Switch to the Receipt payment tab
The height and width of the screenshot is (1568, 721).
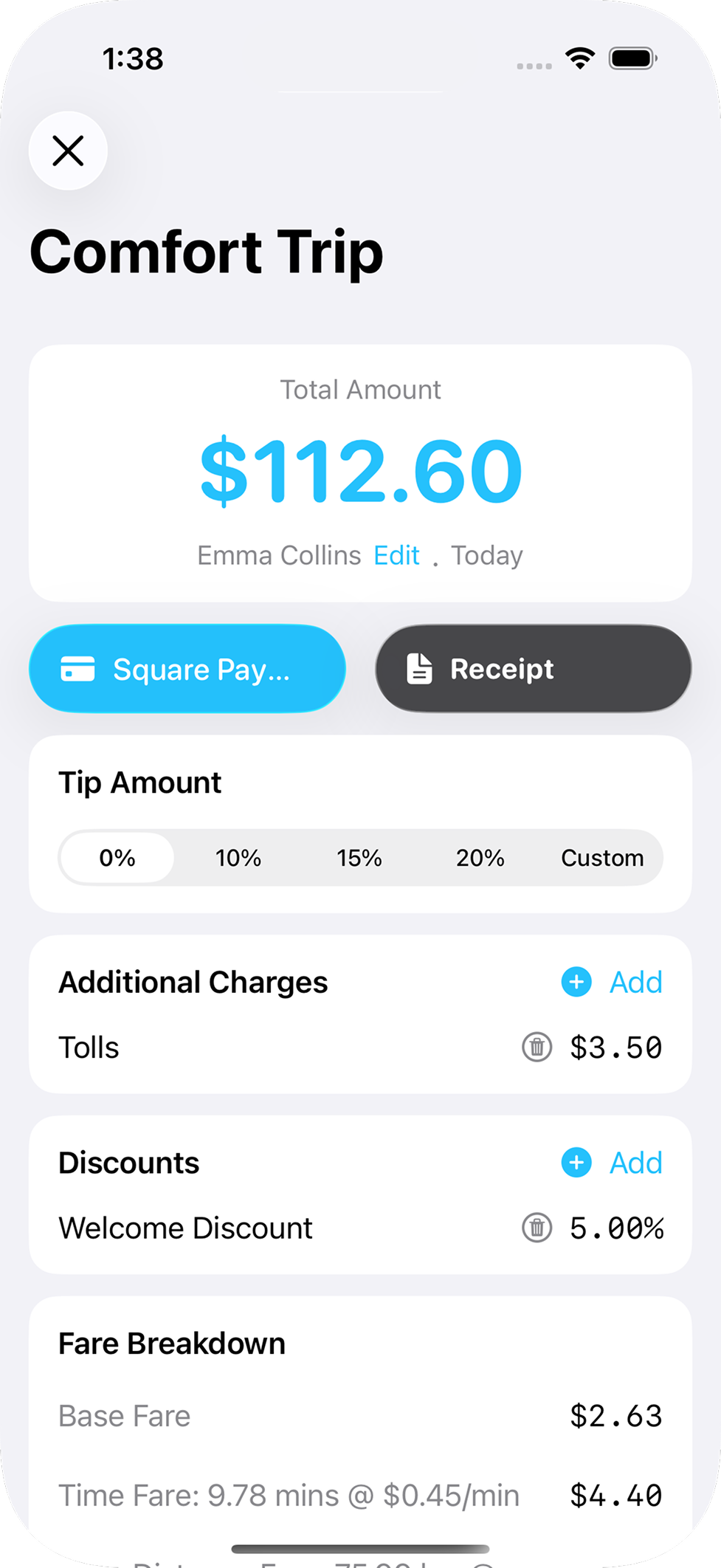click(533, 669)
